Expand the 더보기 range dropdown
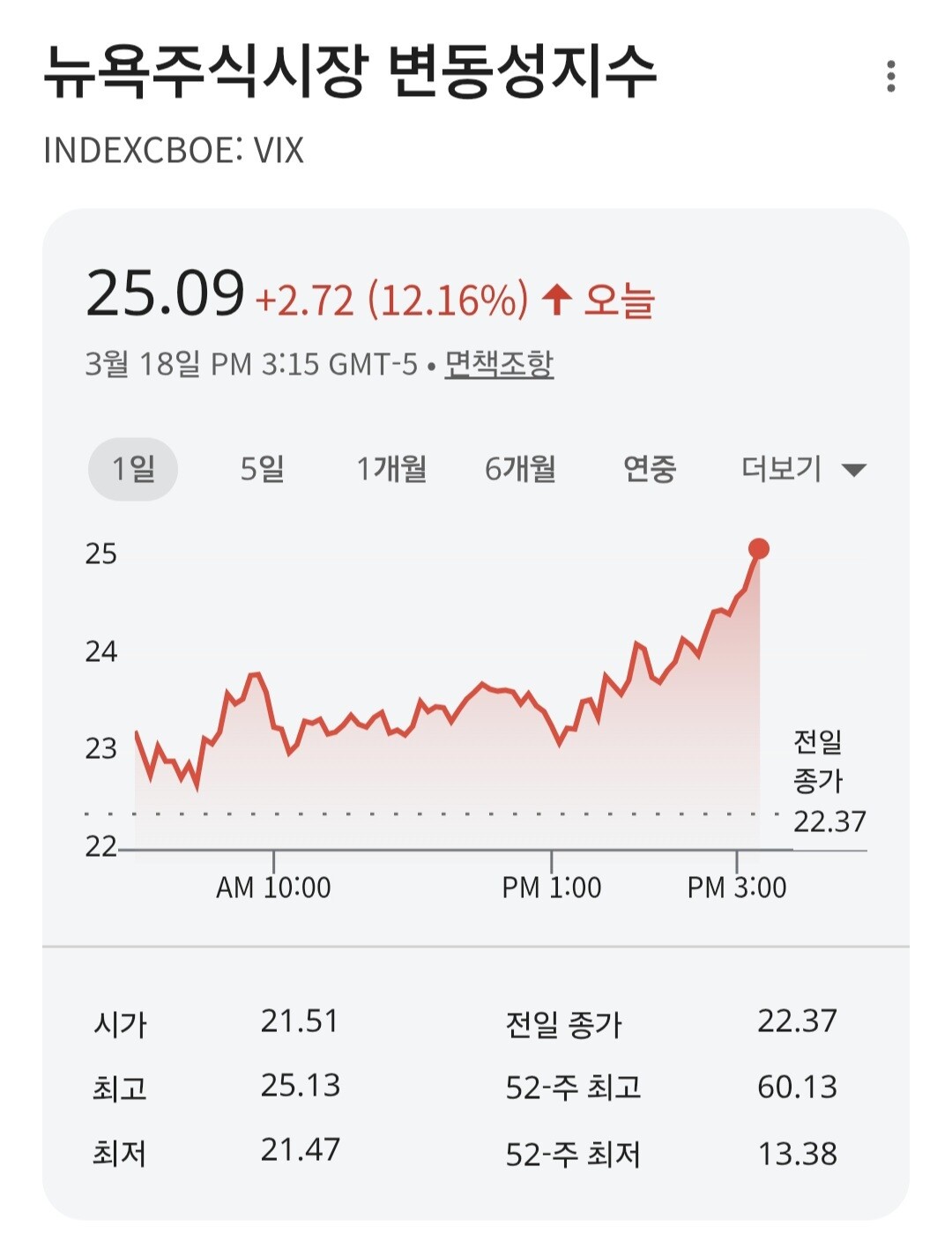Viewport: 952px width, 1241px height. click(x=803, y=469)
